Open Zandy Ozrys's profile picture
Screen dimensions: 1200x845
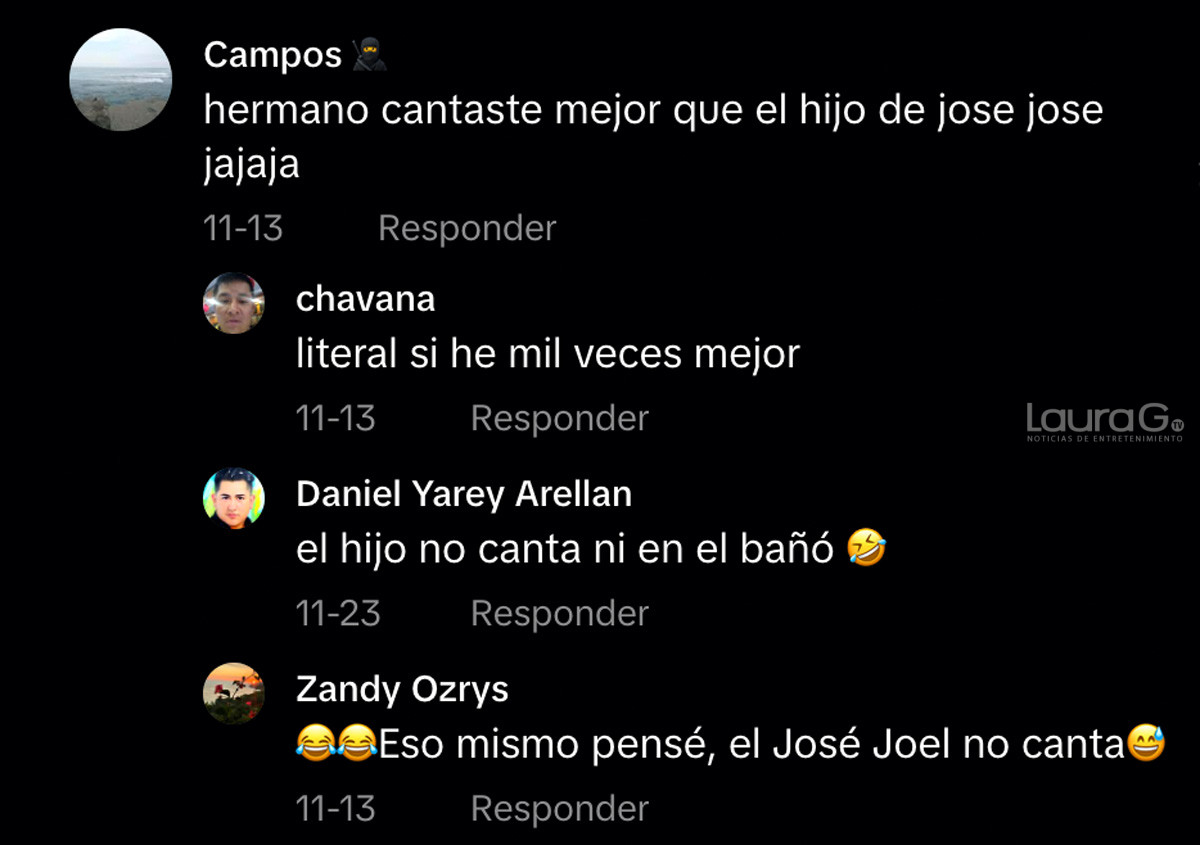point(234,692)
